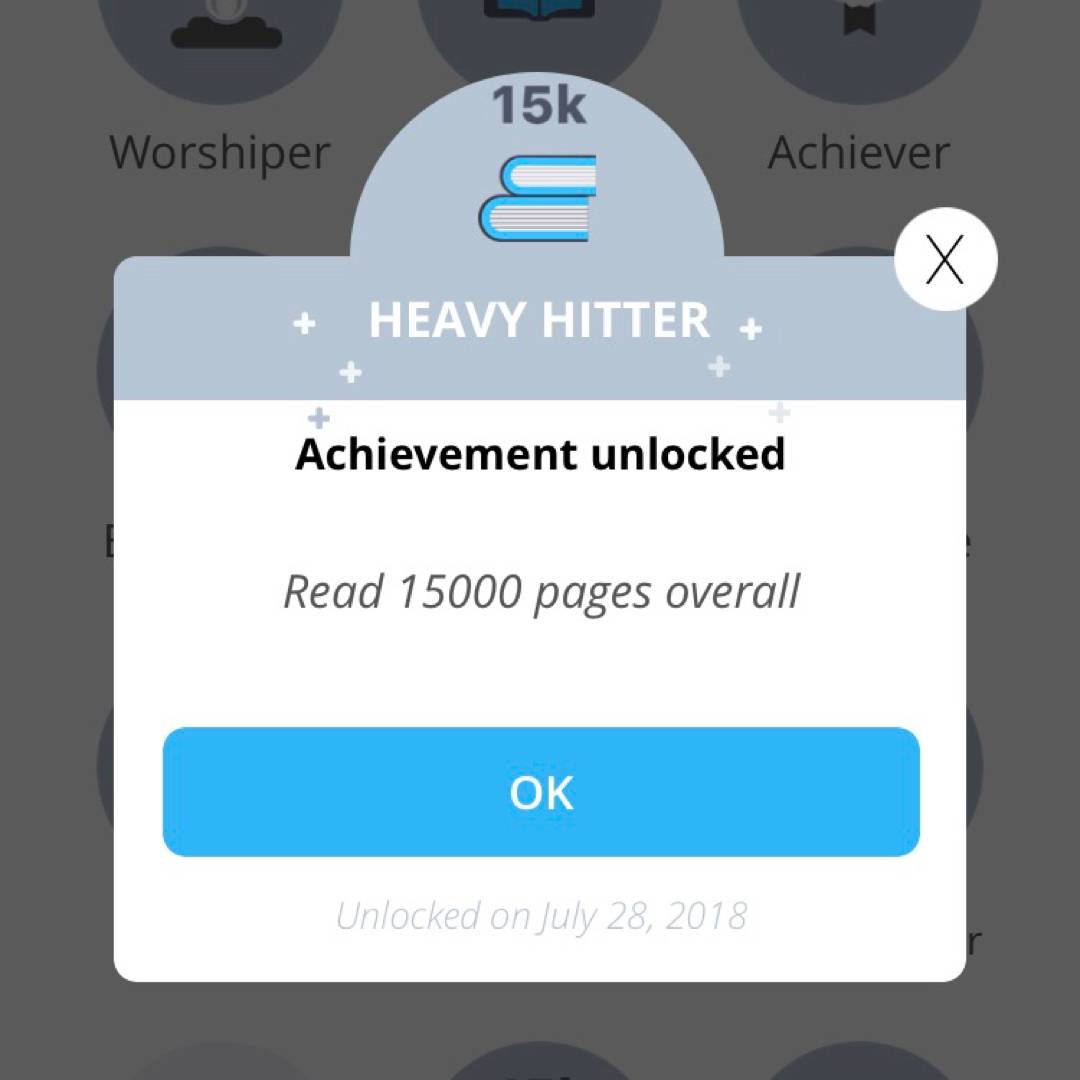Close the Heavy Hitter achievement dialog

click(945, 260)
